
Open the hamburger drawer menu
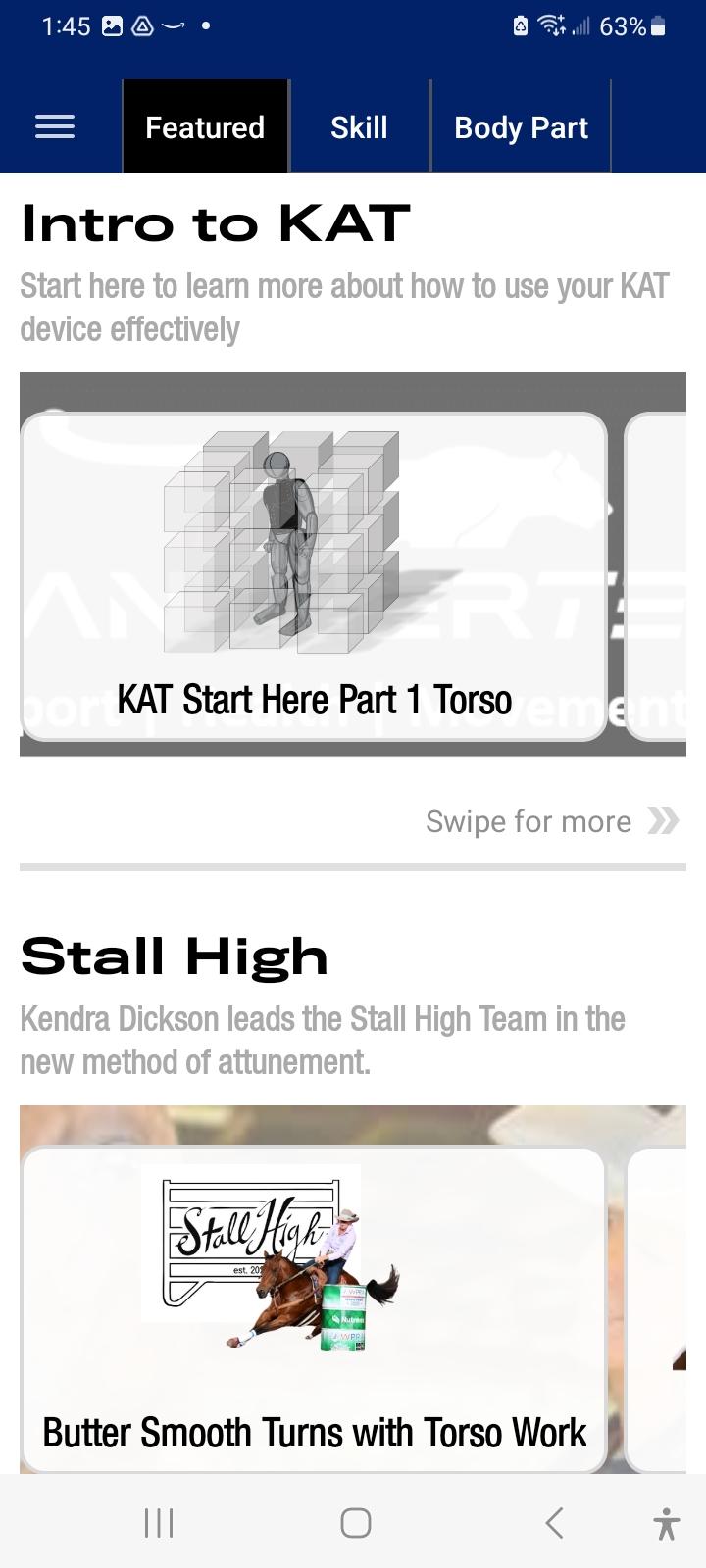click(x=55, y=127)
